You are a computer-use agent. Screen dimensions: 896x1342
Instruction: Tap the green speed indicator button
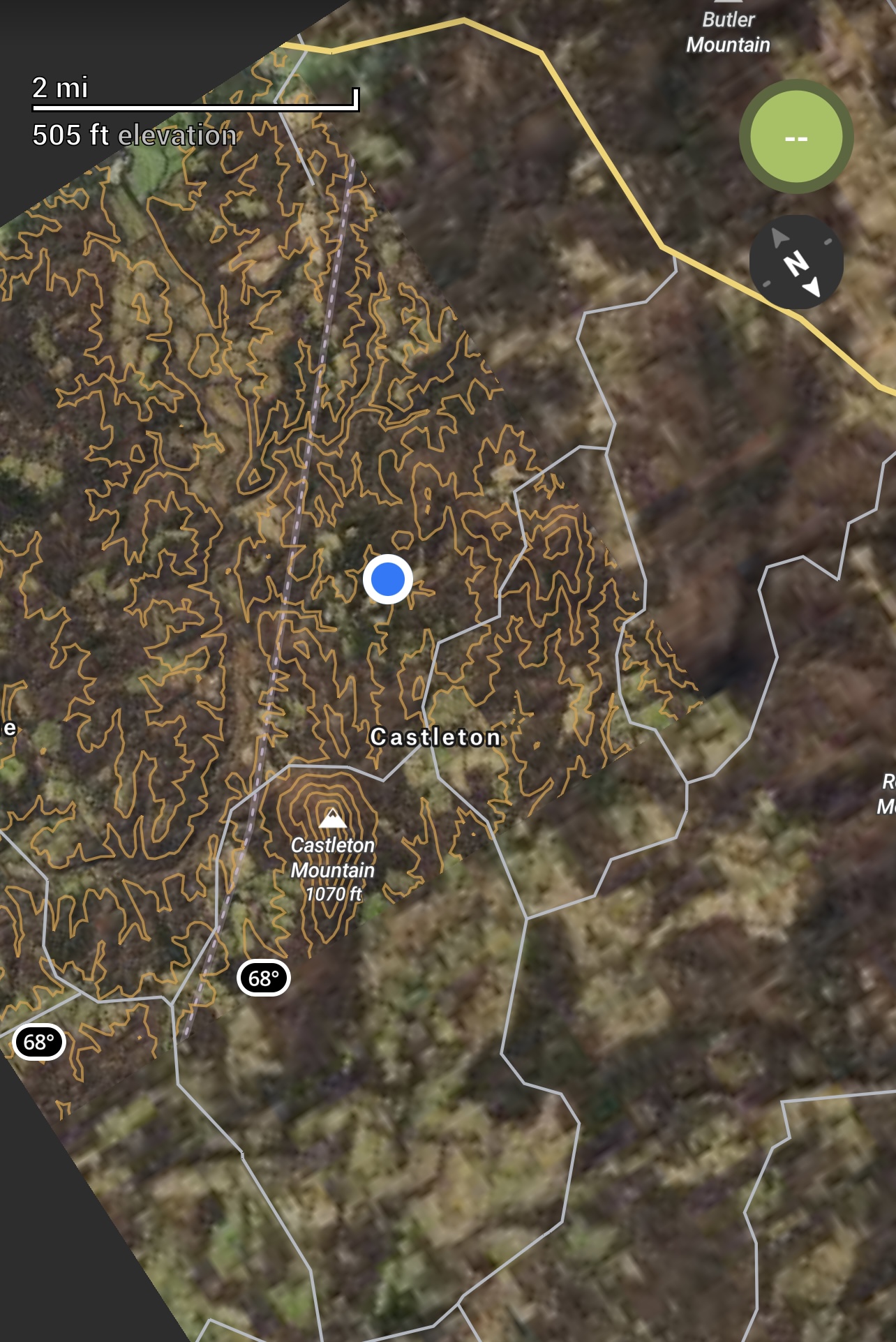(796, 137)
